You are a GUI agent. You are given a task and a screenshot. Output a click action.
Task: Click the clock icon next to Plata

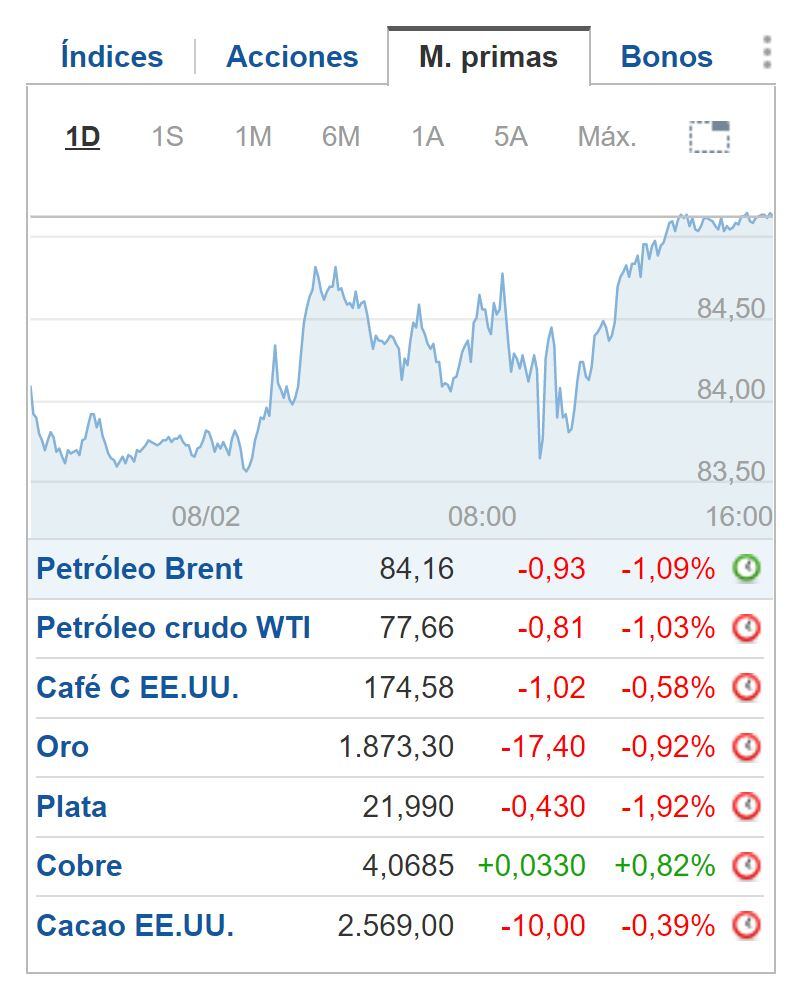coord(746,806)
